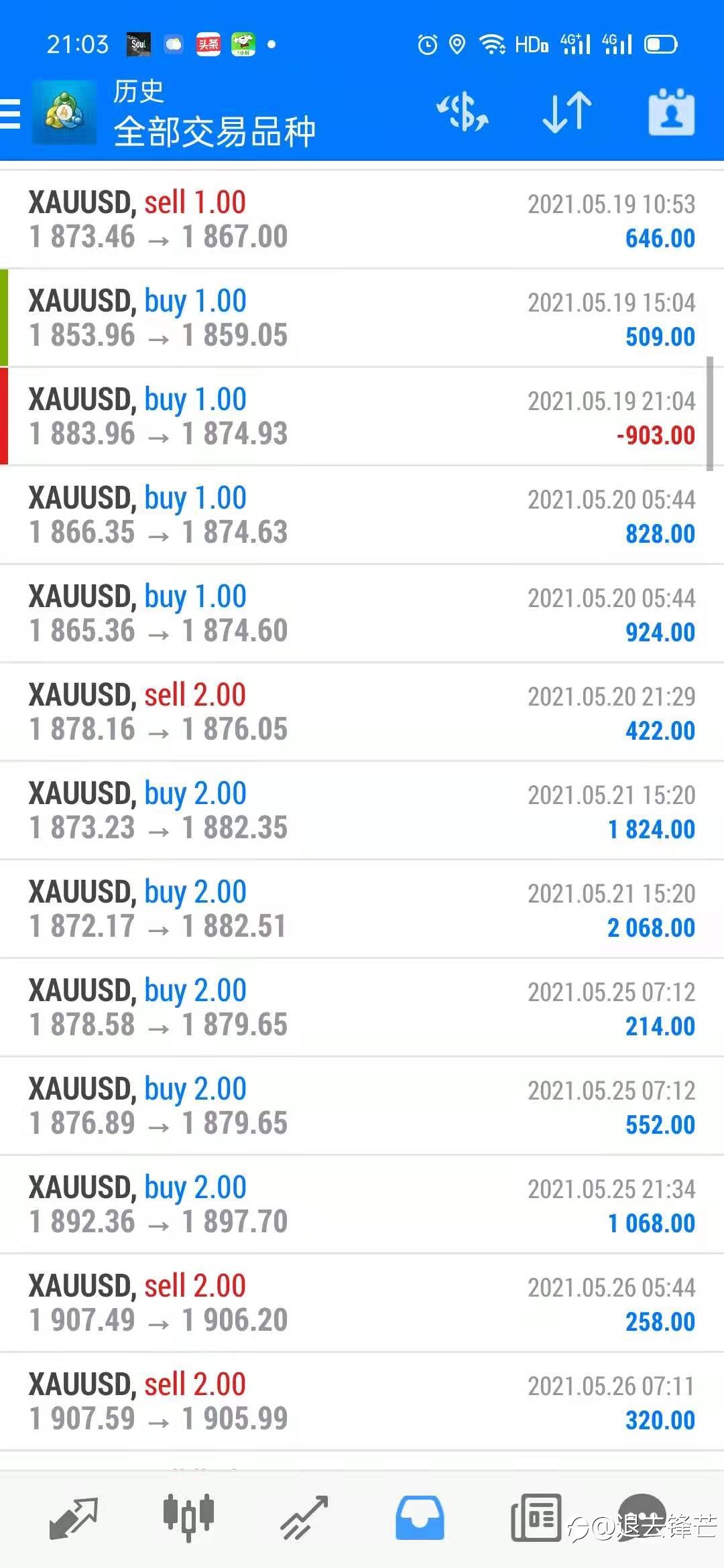The image size is (724, 1568).
Task: Open the symbol filter dollar icon
Action: pyautogui.click(x=463, y=112)
